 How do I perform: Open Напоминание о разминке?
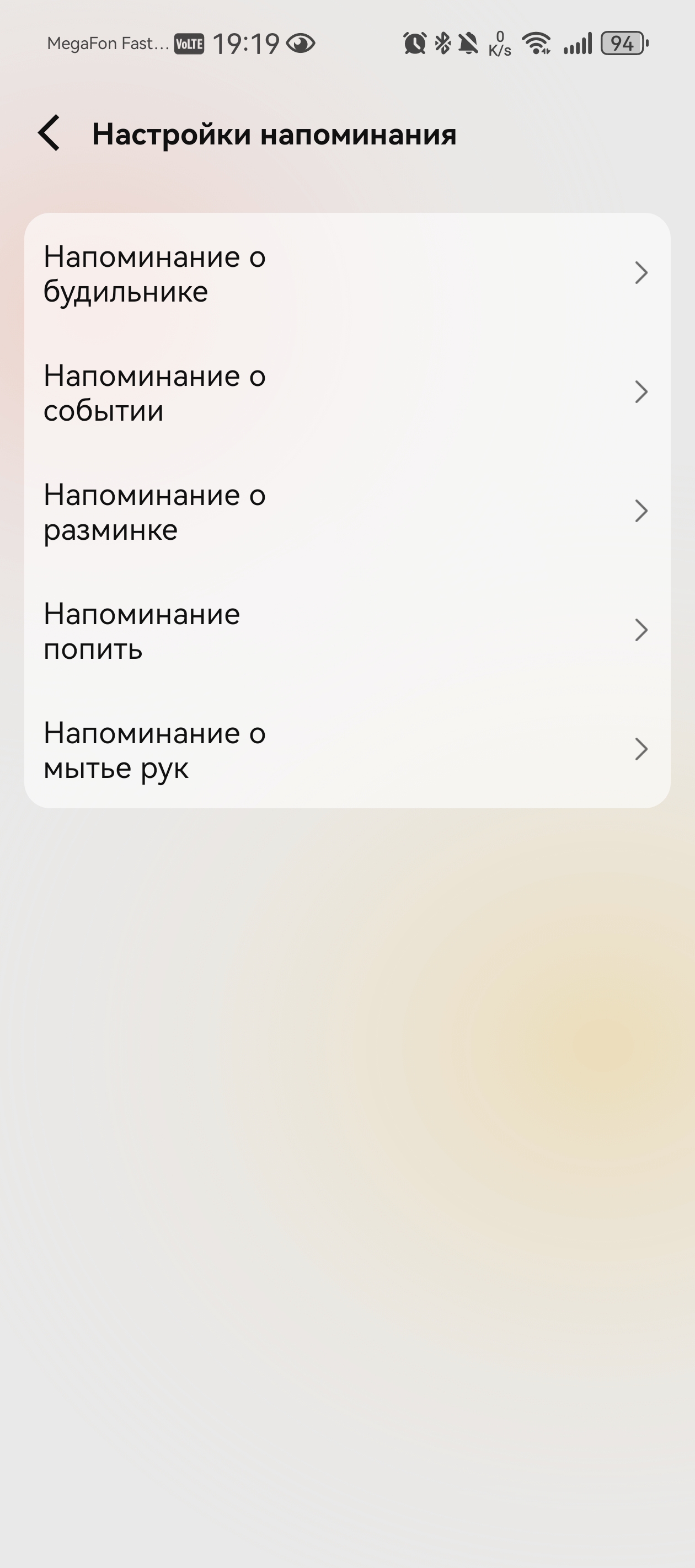[x=347, y=512]
